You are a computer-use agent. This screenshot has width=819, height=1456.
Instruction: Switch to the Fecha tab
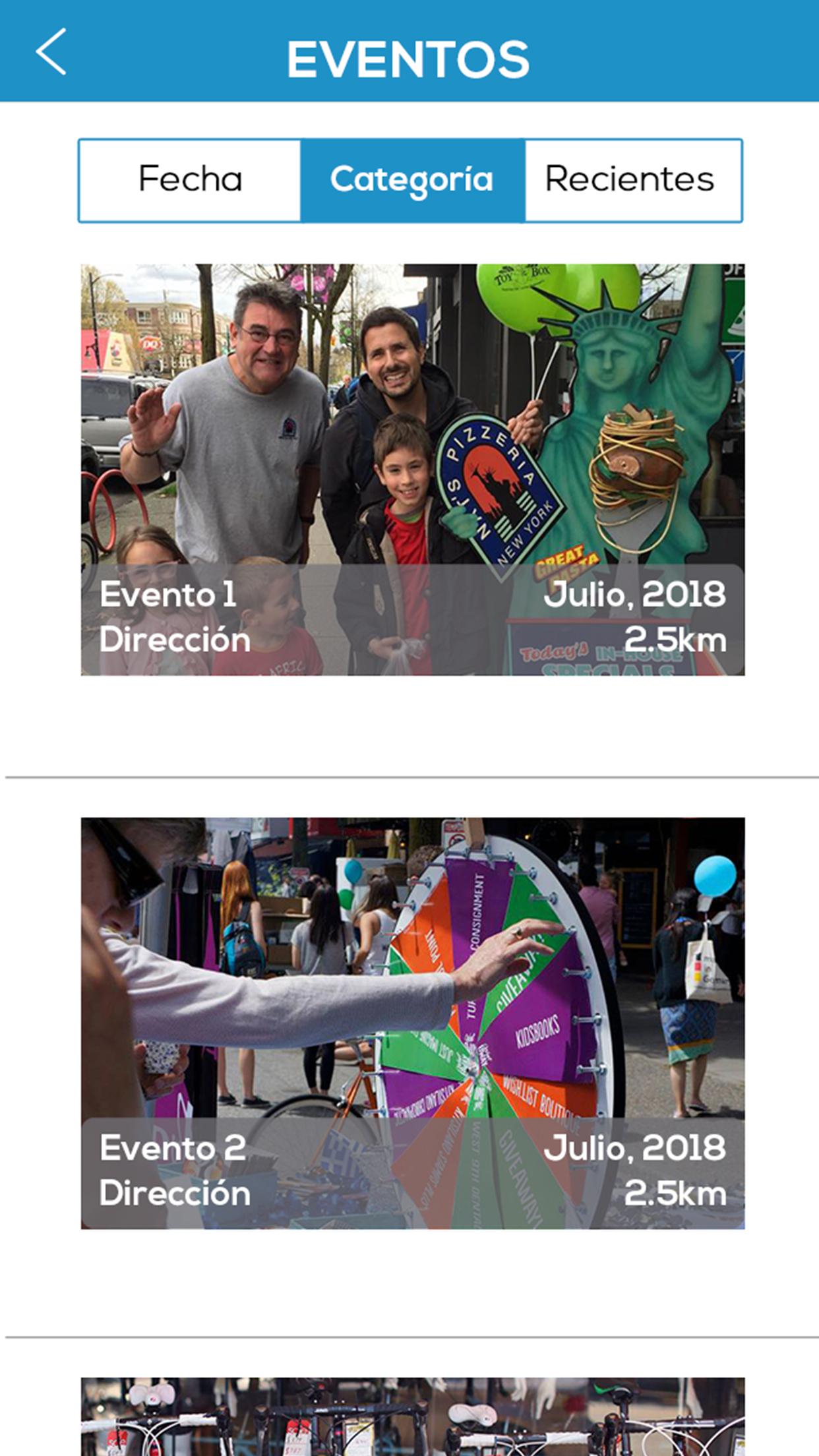click(x=190, y=180)
